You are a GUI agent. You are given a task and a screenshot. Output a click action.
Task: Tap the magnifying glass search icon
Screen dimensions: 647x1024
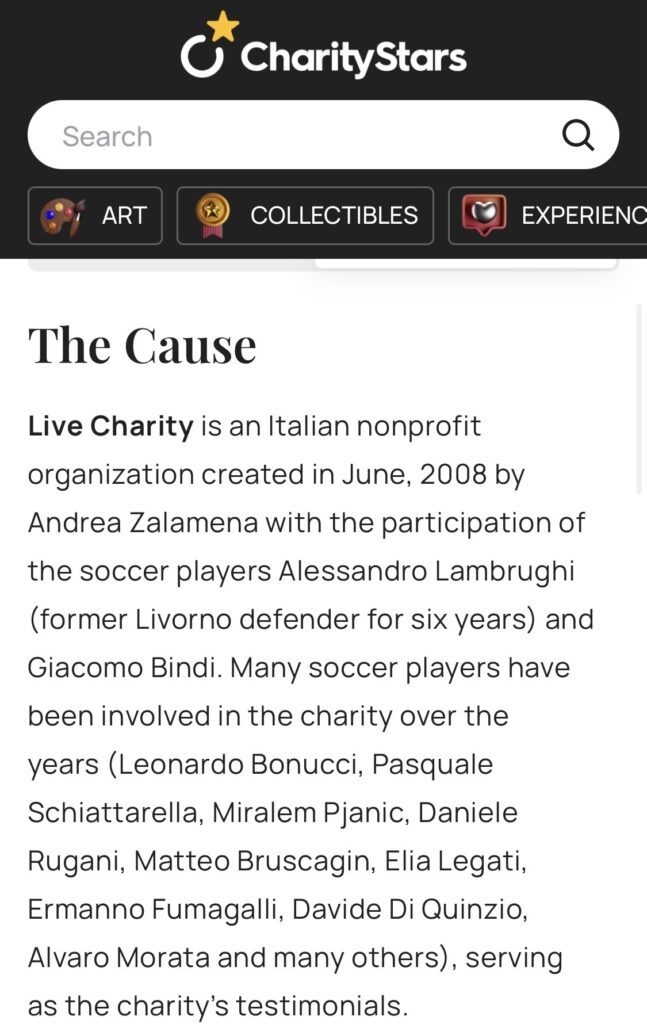578,135
